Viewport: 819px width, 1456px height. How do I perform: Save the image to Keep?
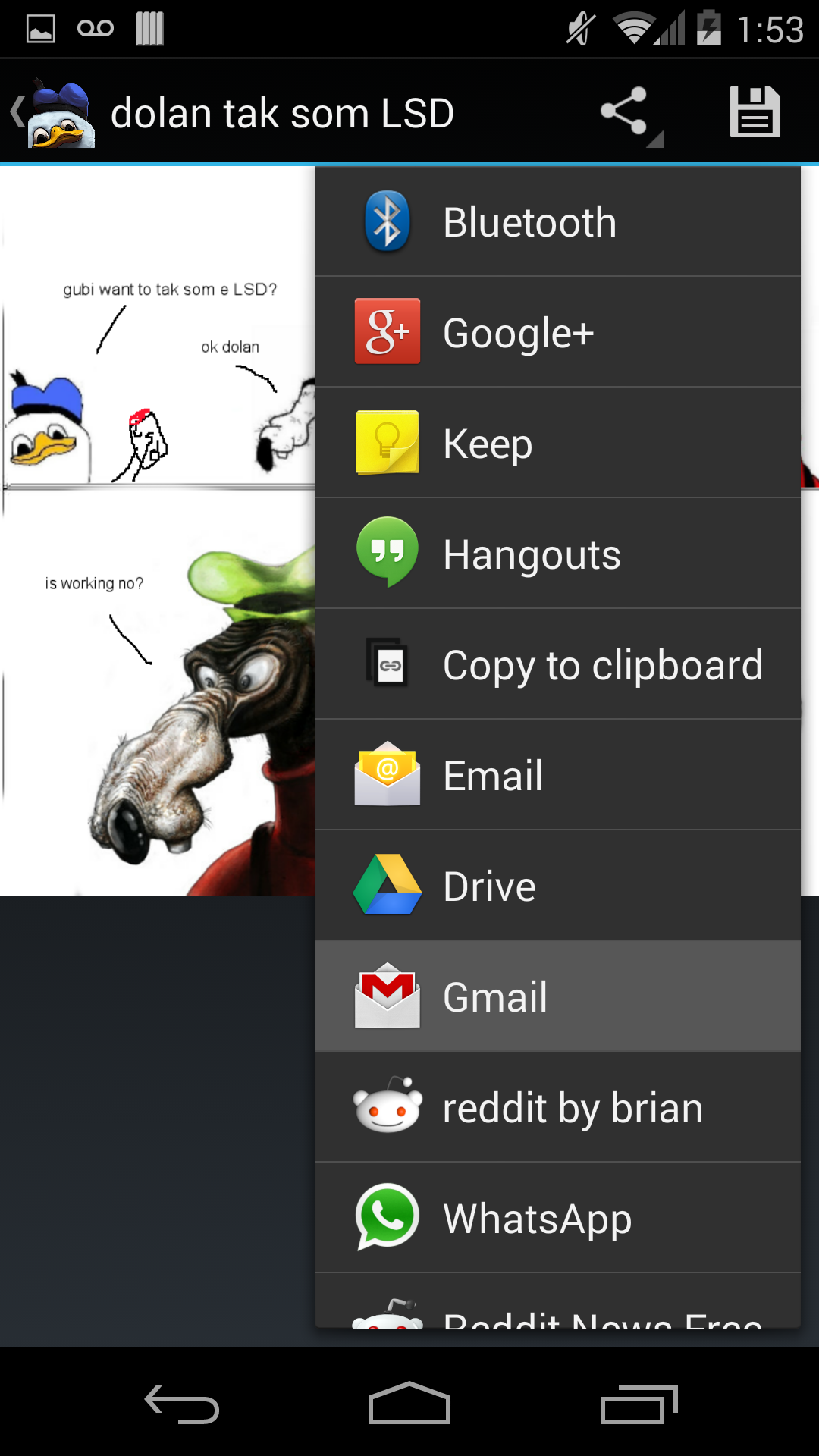(557, 444)
